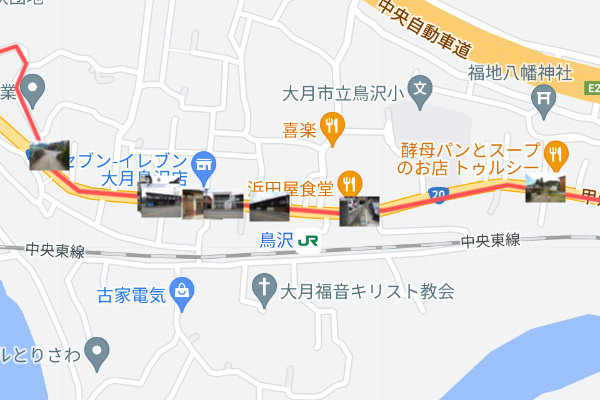Select the 浜田屋食堂 restaurant pin
Screen dimensions: 600x400
point(349,182)
